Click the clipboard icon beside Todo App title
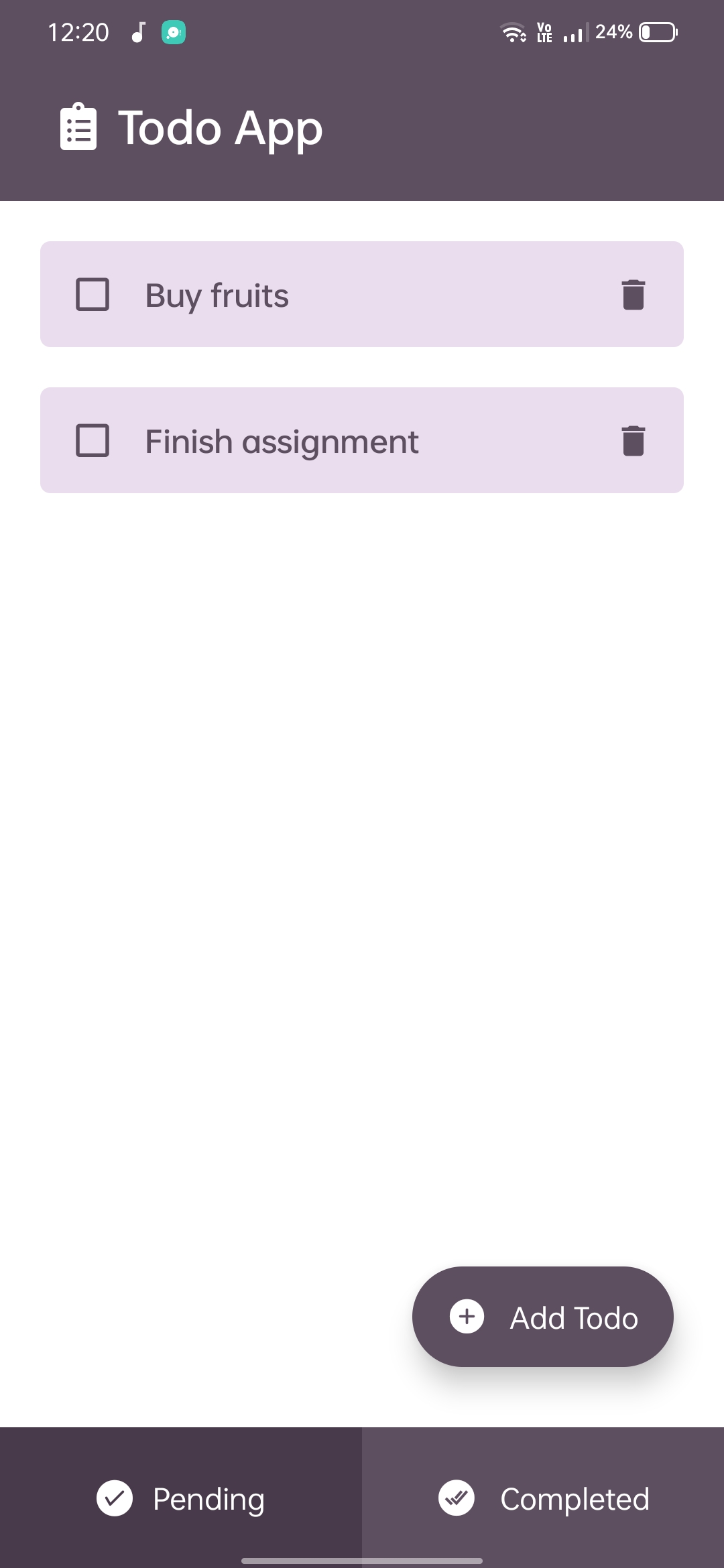This screenshot has height=1568, width=724. [x=78, y=127]
